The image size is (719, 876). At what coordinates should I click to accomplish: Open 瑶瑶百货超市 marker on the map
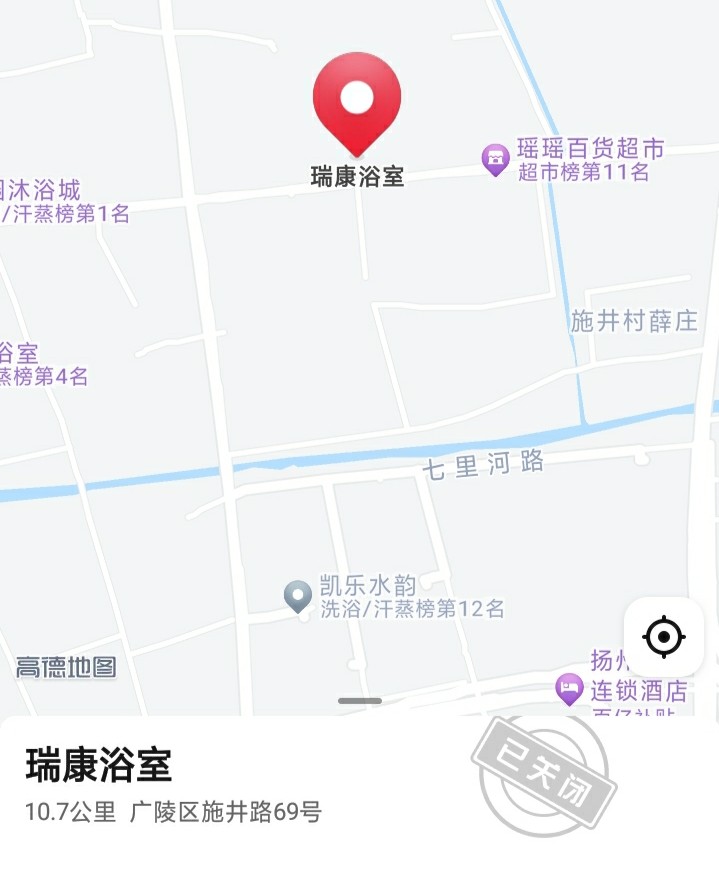(x=496, y=158)
